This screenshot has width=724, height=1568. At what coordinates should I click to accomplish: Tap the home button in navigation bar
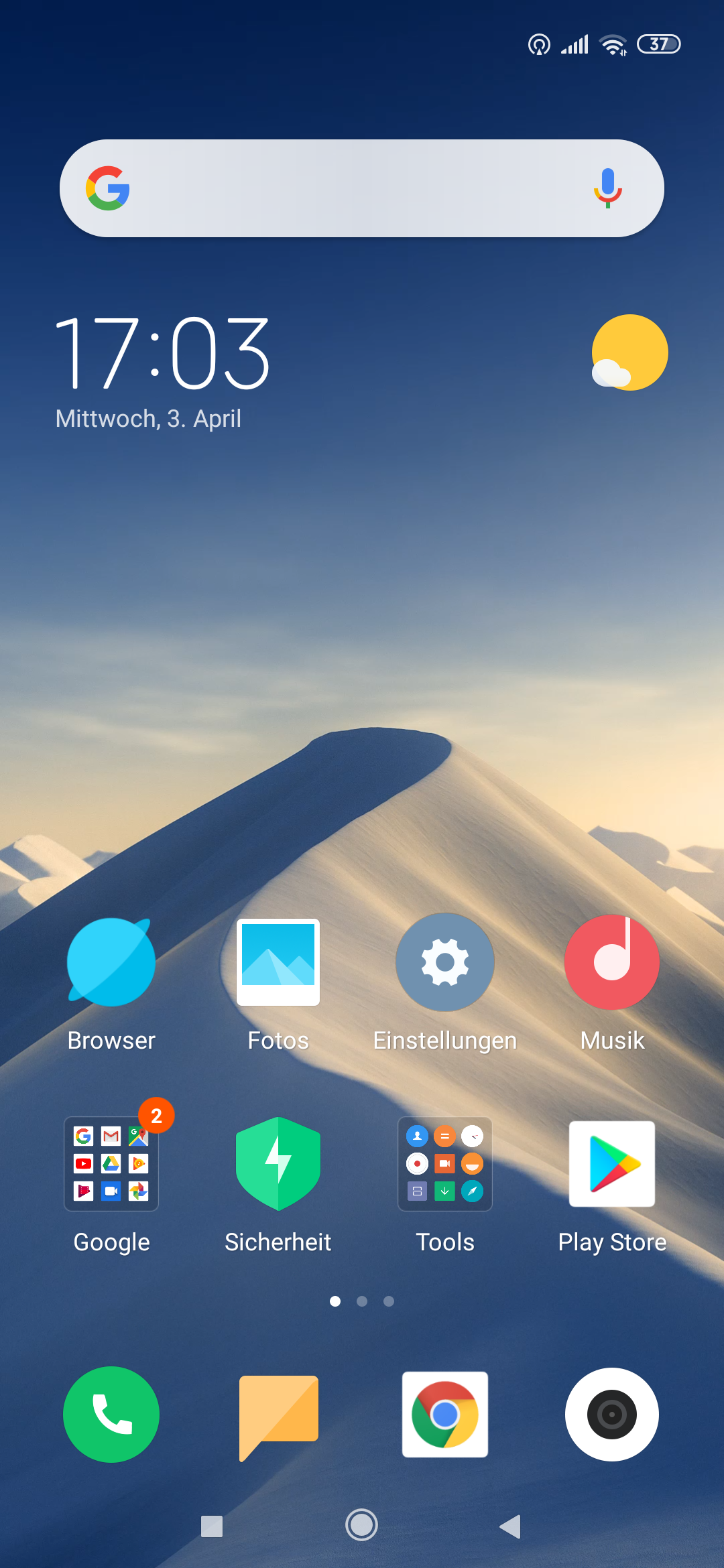pyautogui.click(x=362, y=1525)
